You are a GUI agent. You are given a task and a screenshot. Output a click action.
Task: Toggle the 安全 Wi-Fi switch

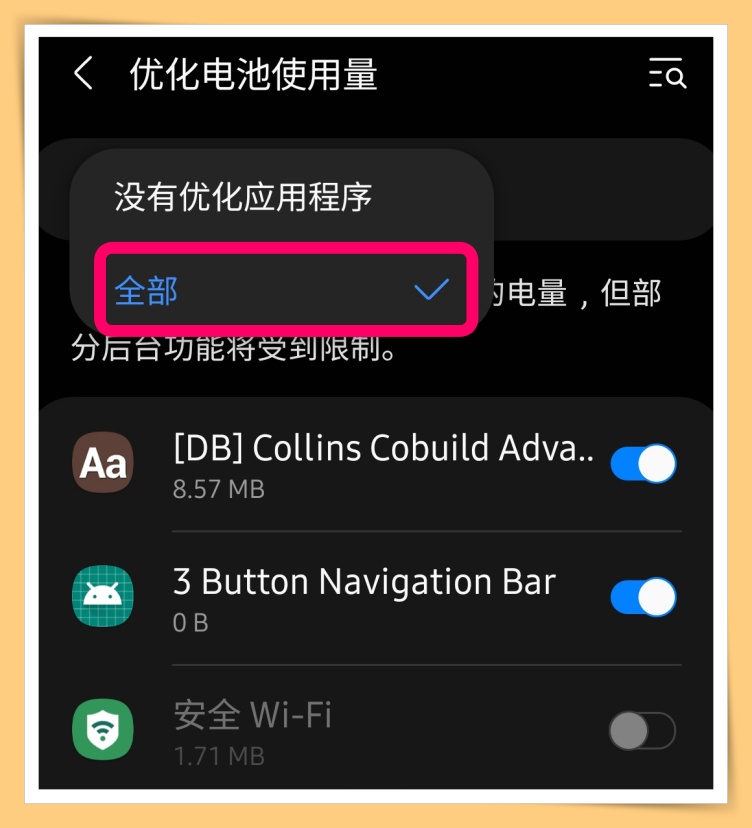[x=642, y=732]
